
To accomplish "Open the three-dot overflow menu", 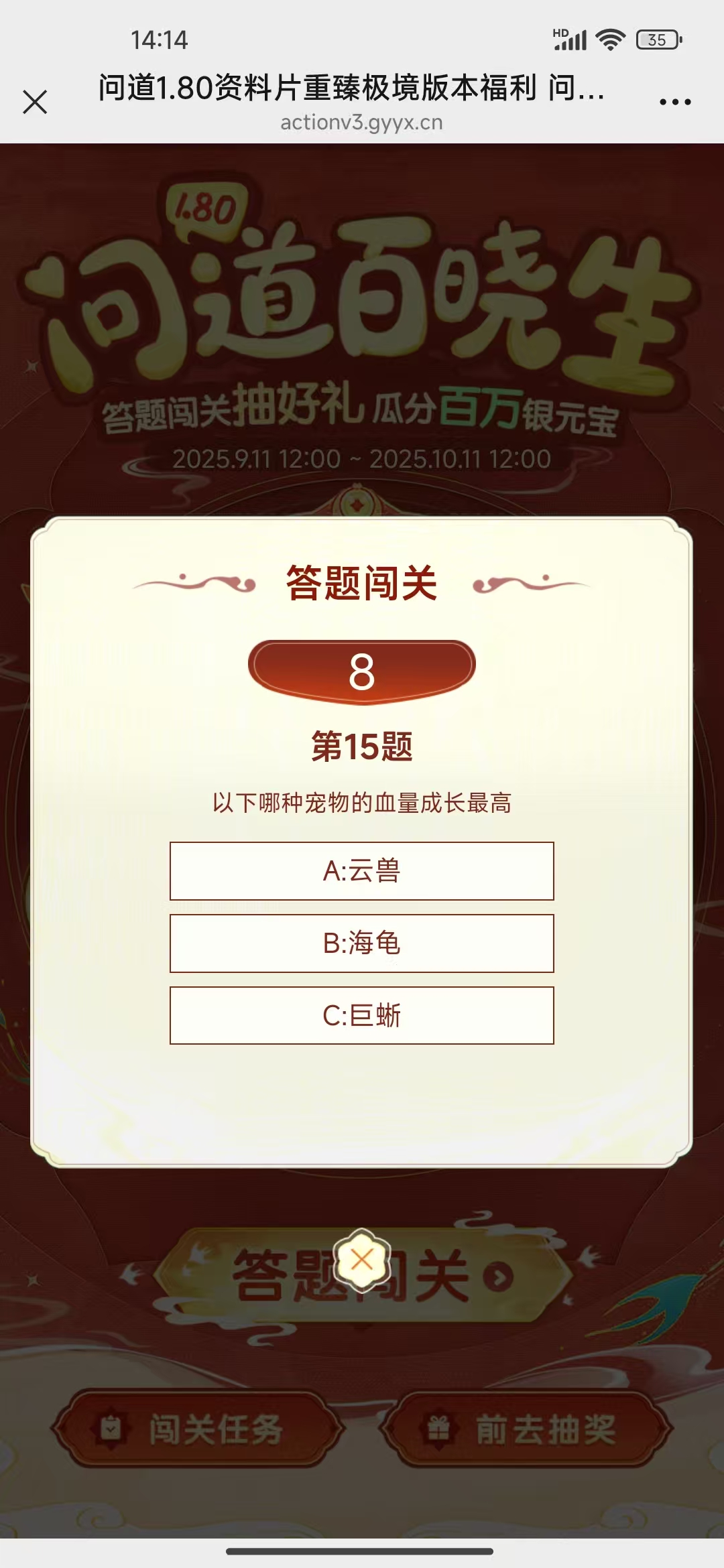I will pos(674,103).
